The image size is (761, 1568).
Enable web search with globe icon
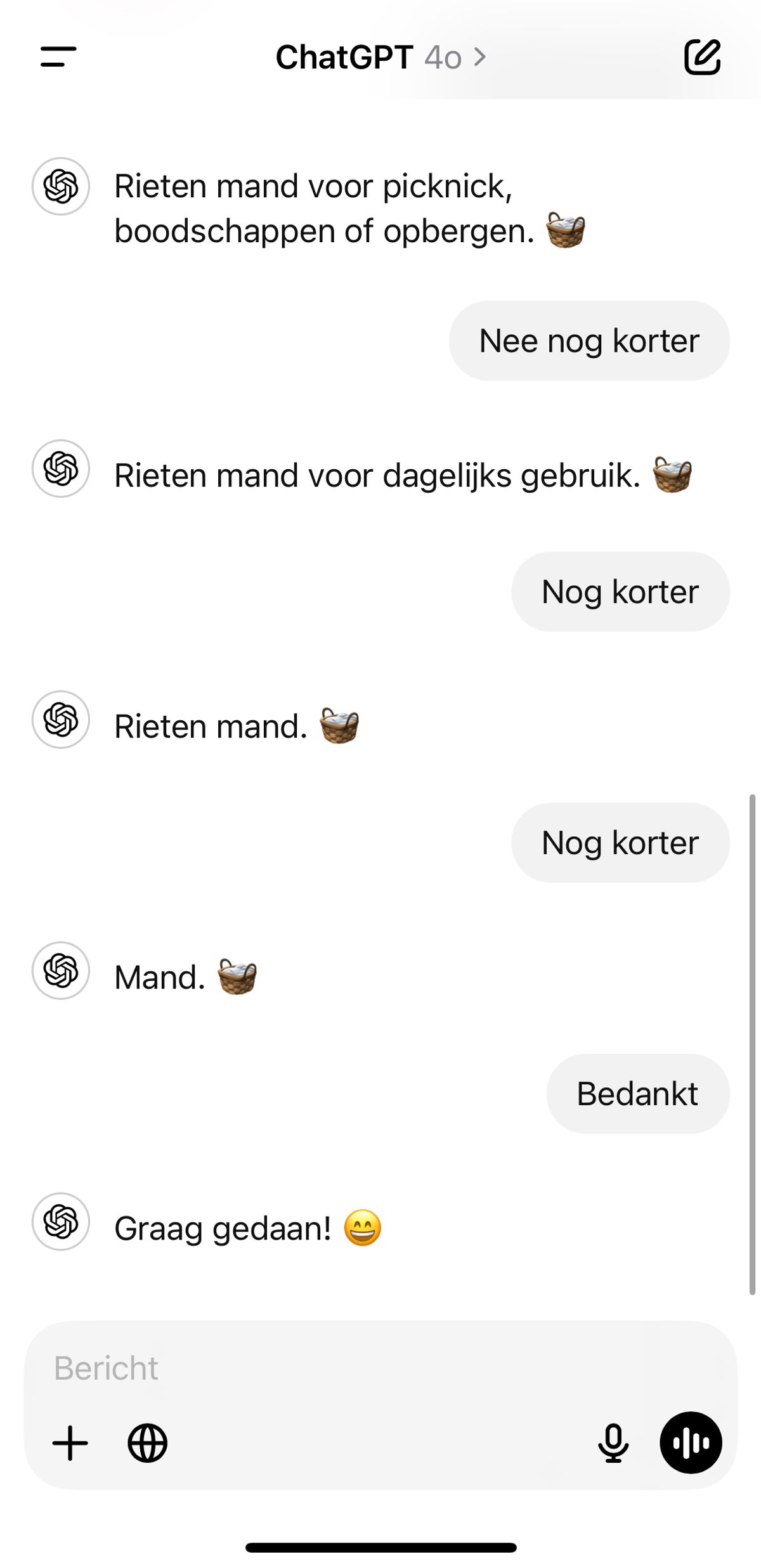(x=147, y=1444)
